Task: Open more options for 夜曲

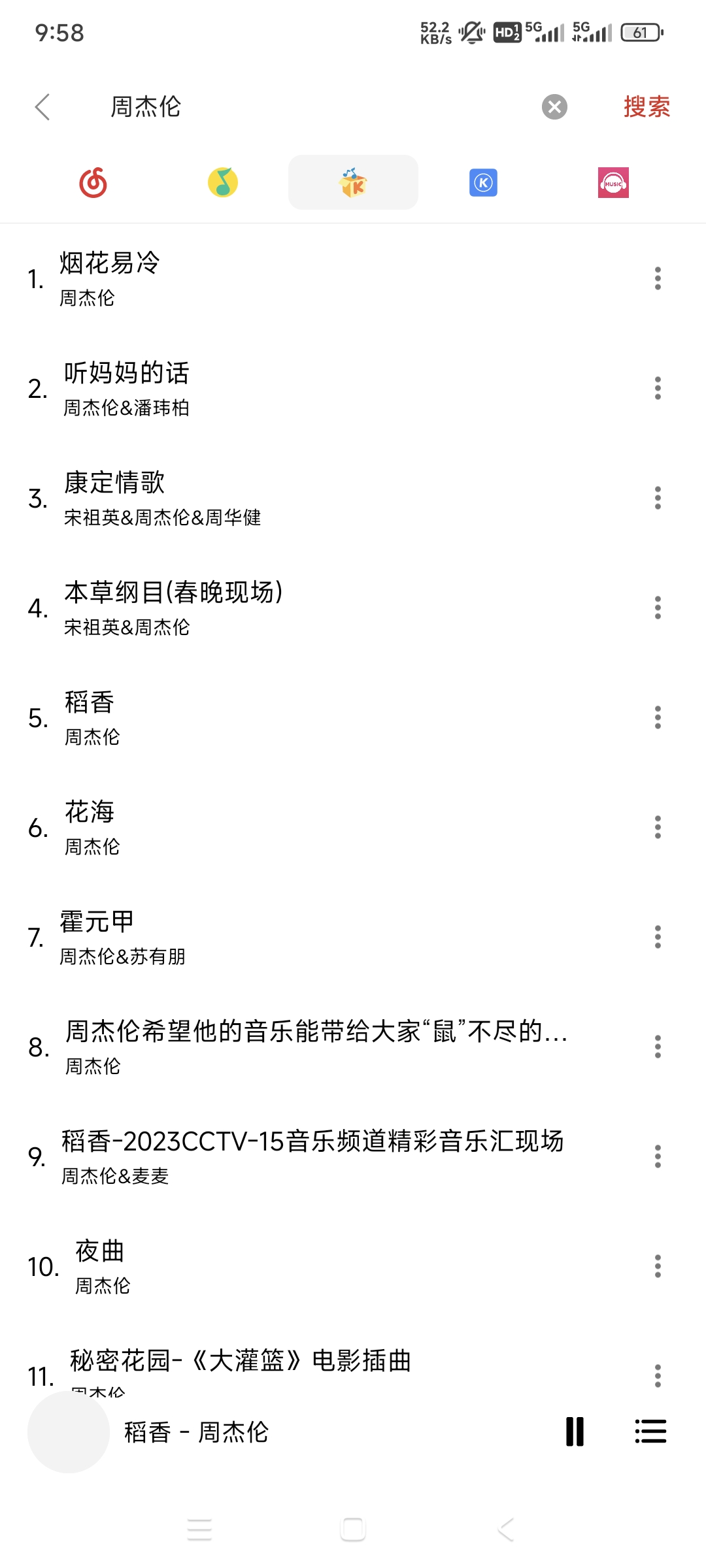Action: pyautogui.click(x=658, y=1267)
